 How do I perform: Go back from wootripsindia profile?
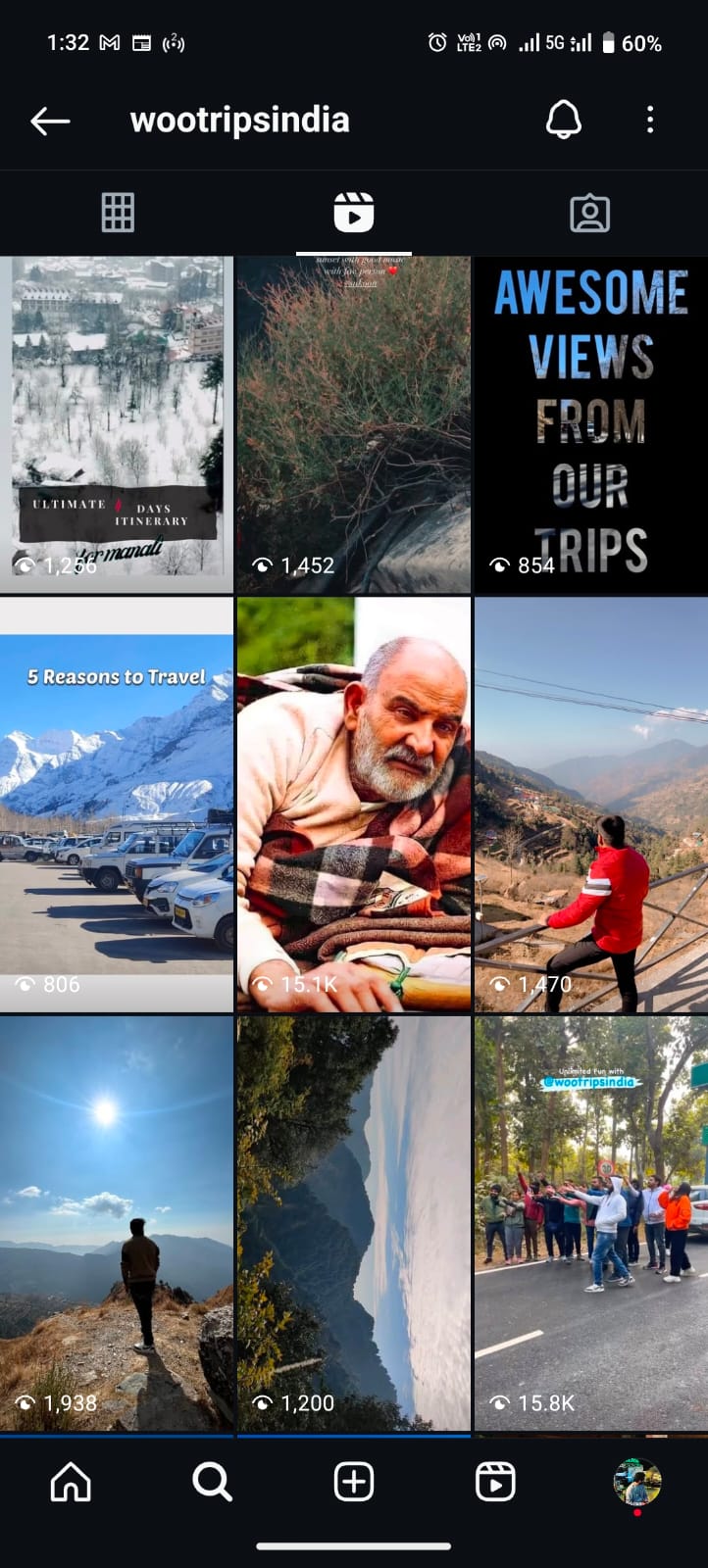(50, 121)
